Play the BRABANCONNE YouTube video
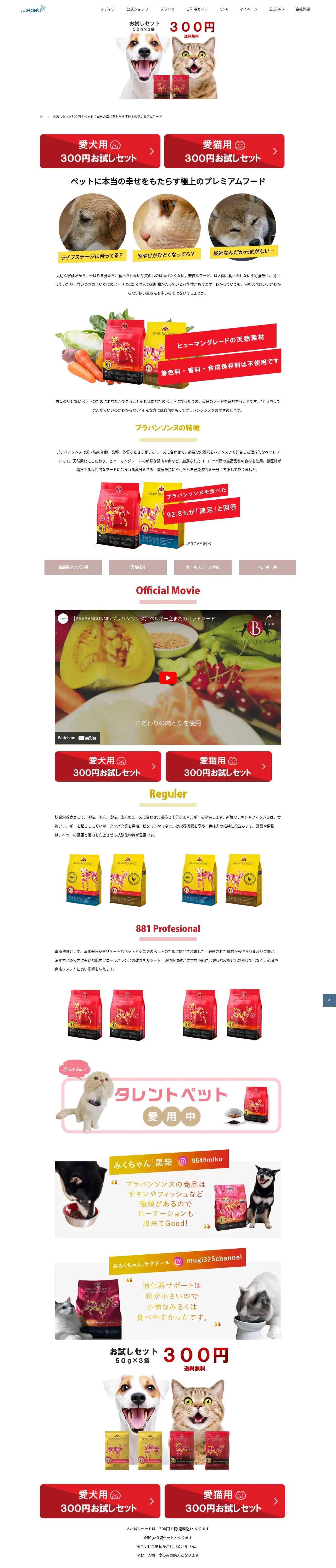336x1568 pixels. pyautogui.click(x=168, y=677)
